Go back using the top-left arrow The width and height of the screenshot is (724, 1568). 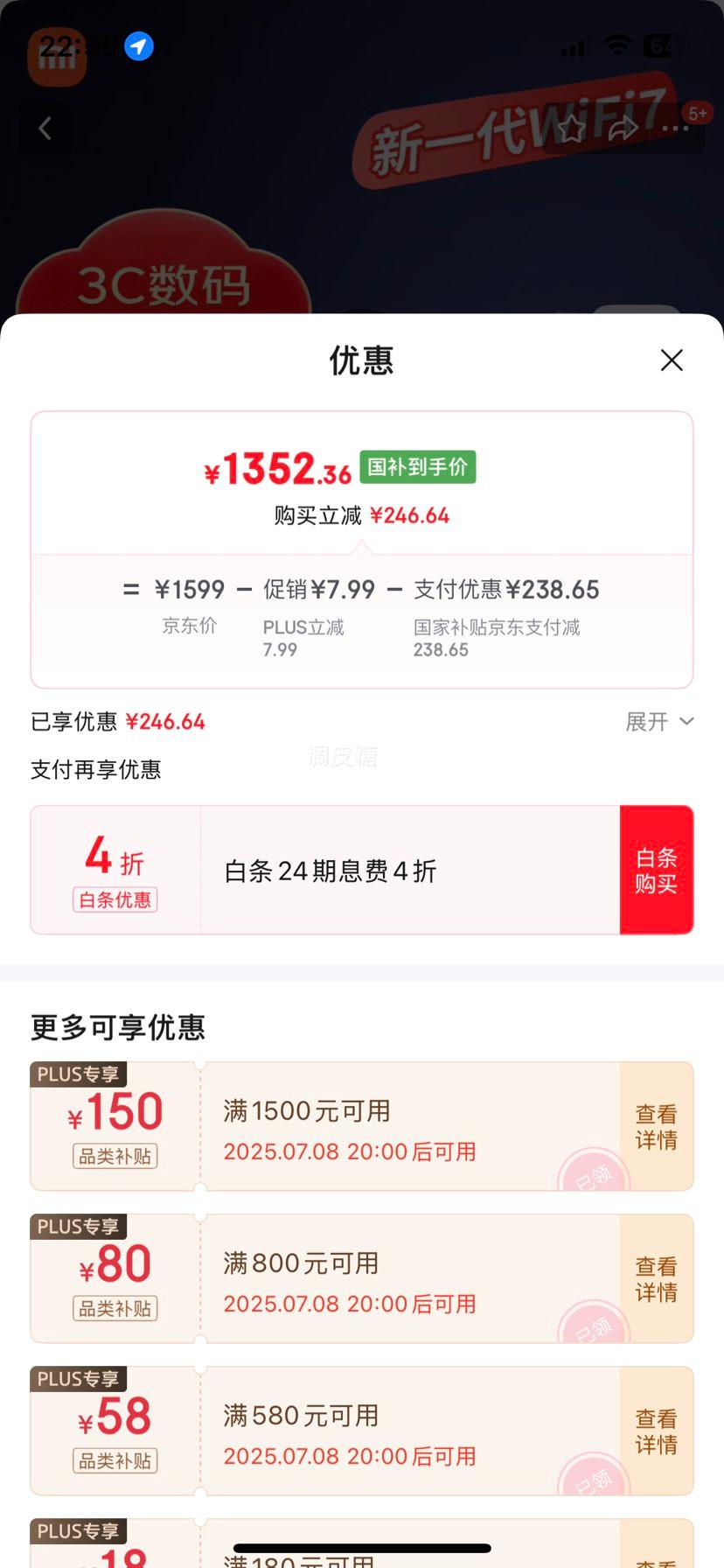[x=45, y=129]
